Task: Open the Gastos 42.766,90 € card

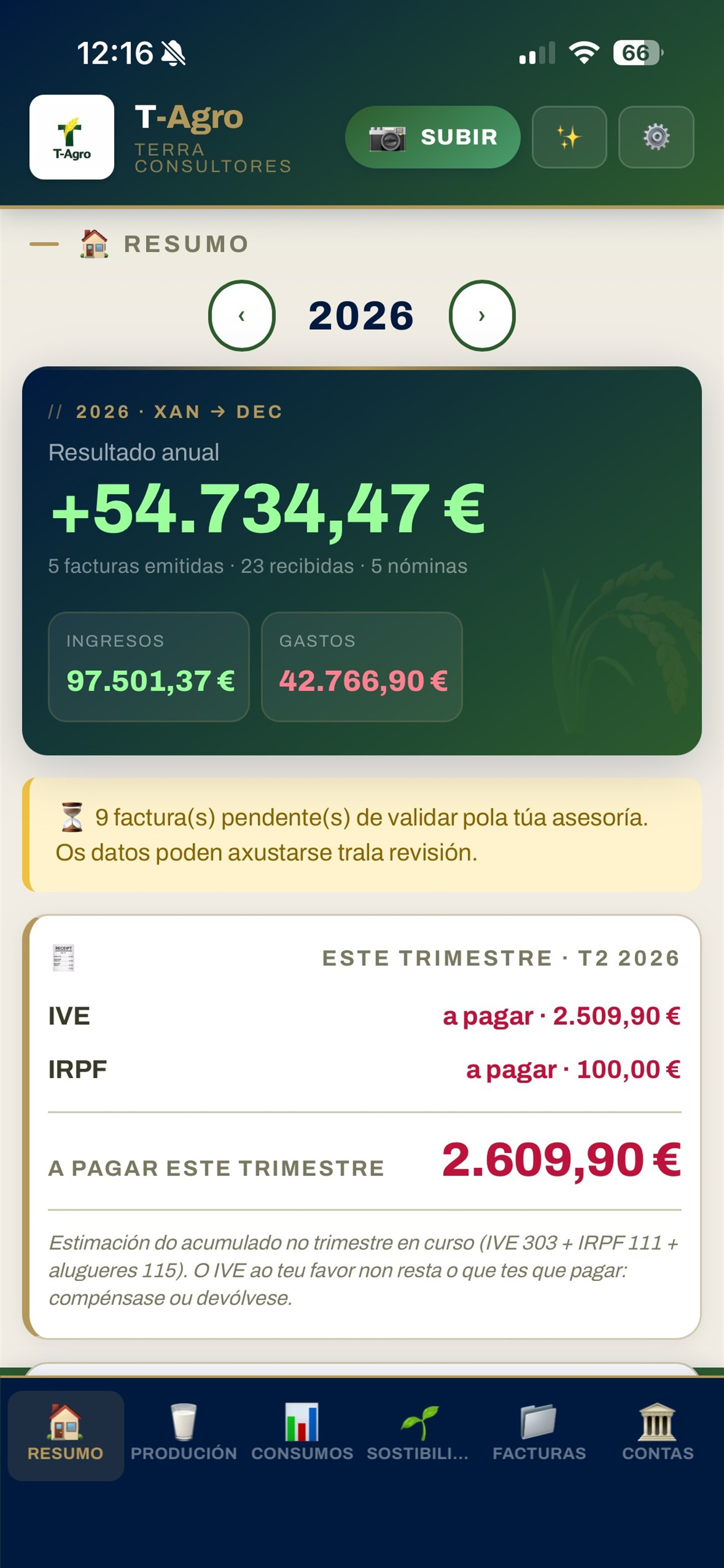Action: click(362, 667)
